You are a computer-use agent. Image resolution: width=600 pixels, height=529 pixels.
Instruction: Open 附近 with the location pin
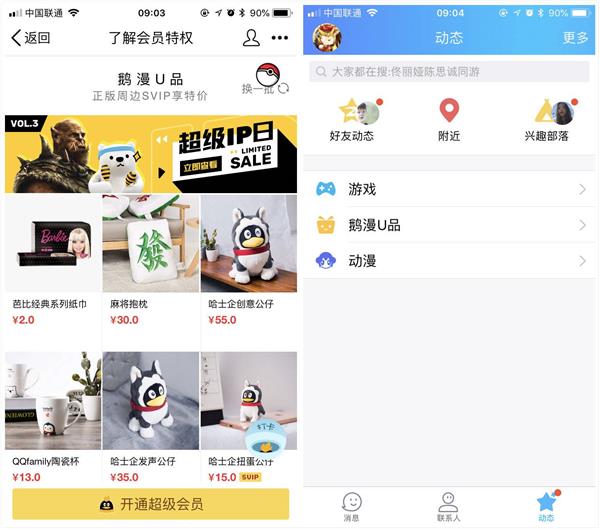point(450,120)
